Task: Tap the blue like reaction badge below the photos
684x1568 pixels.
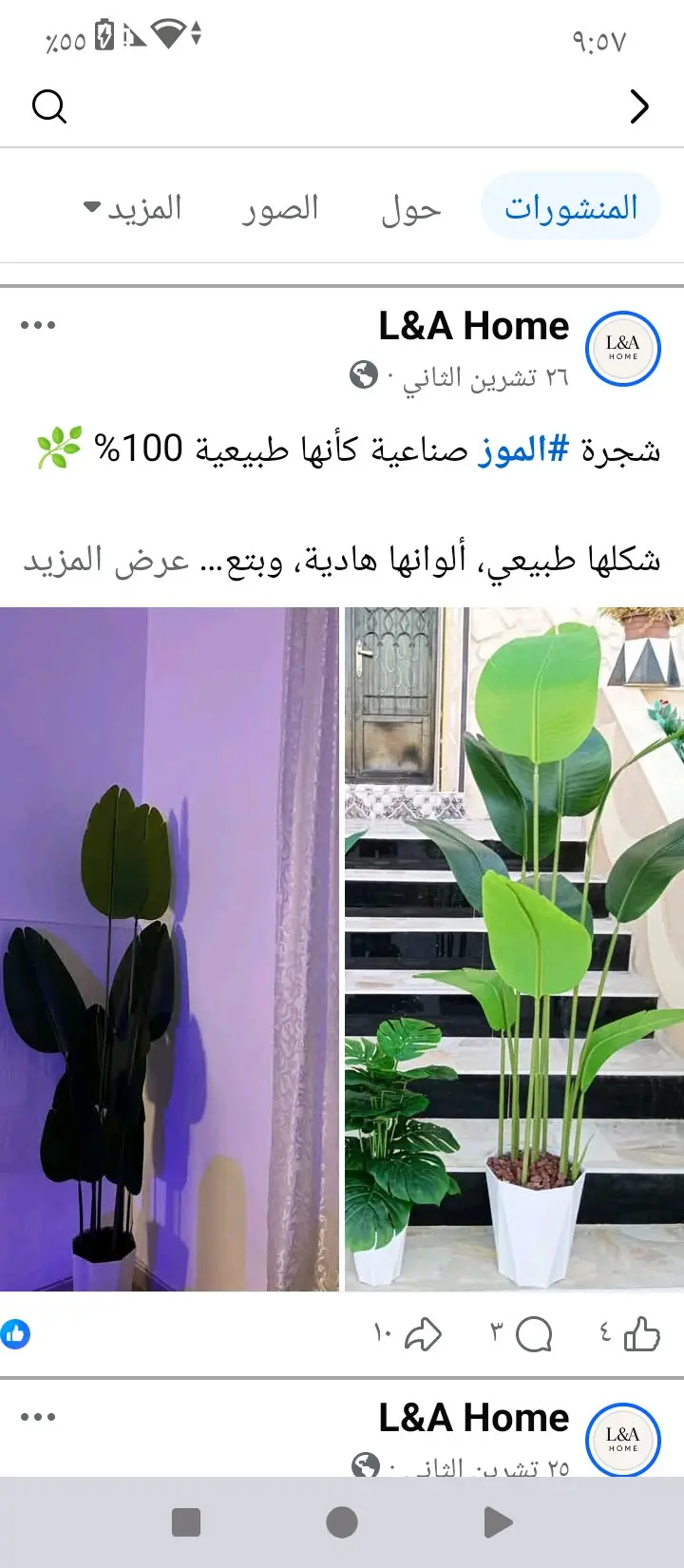Action: (17, 1333)
